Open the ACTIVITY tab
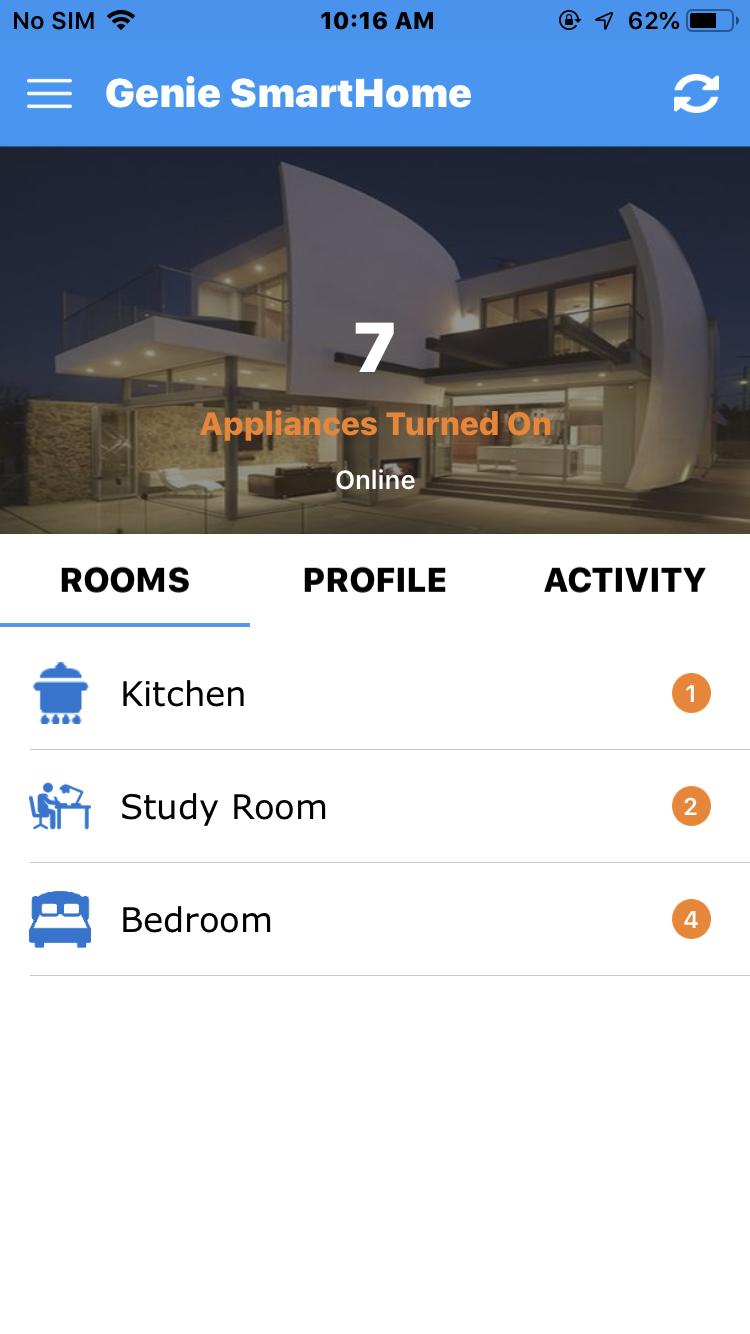This screenshot has width=750, height=1334. (625, 580)
